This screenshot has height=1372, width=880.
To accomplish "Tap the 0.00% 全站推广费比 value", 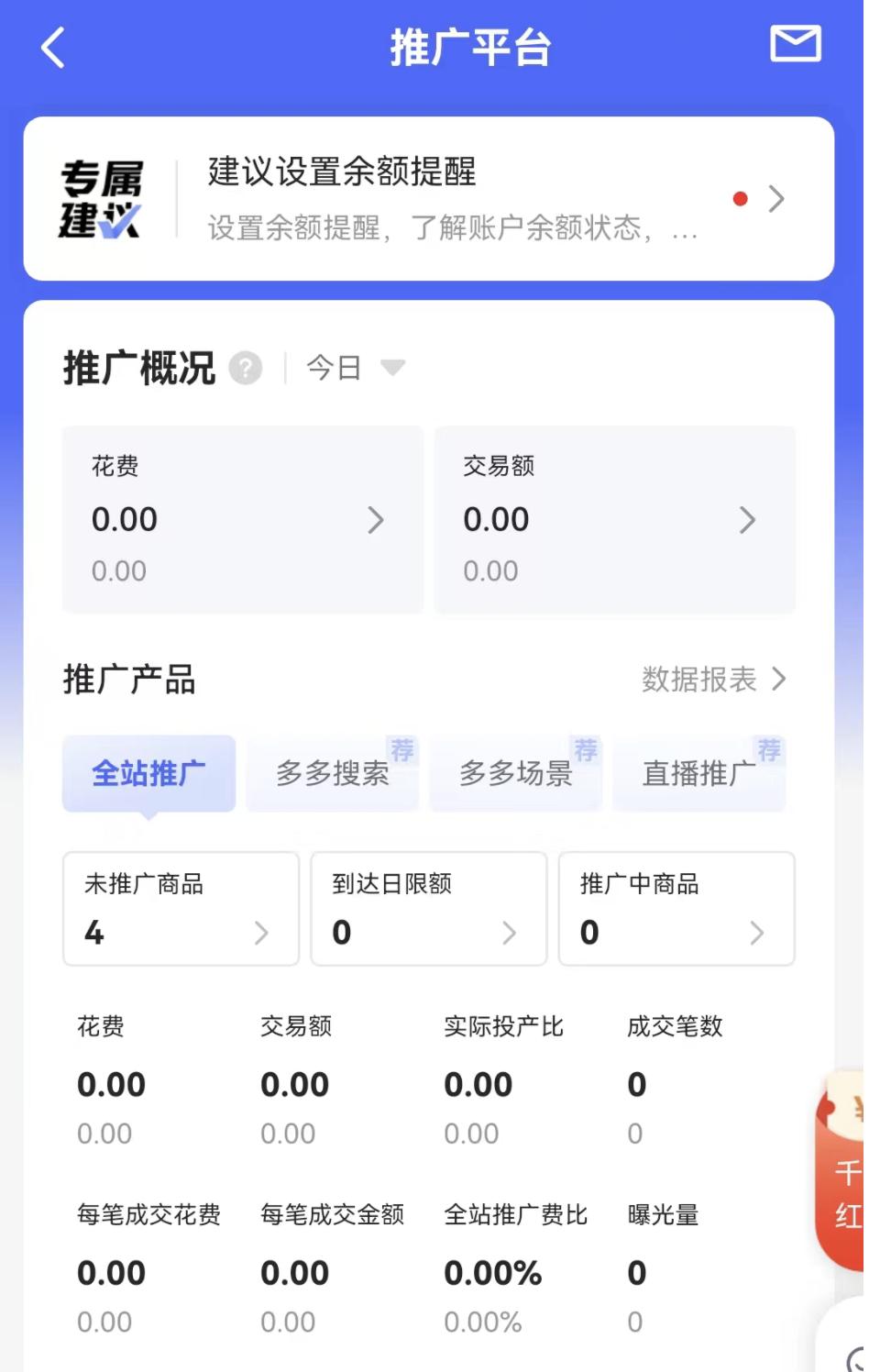I will pyautogui.click(x=492, y=1273).
